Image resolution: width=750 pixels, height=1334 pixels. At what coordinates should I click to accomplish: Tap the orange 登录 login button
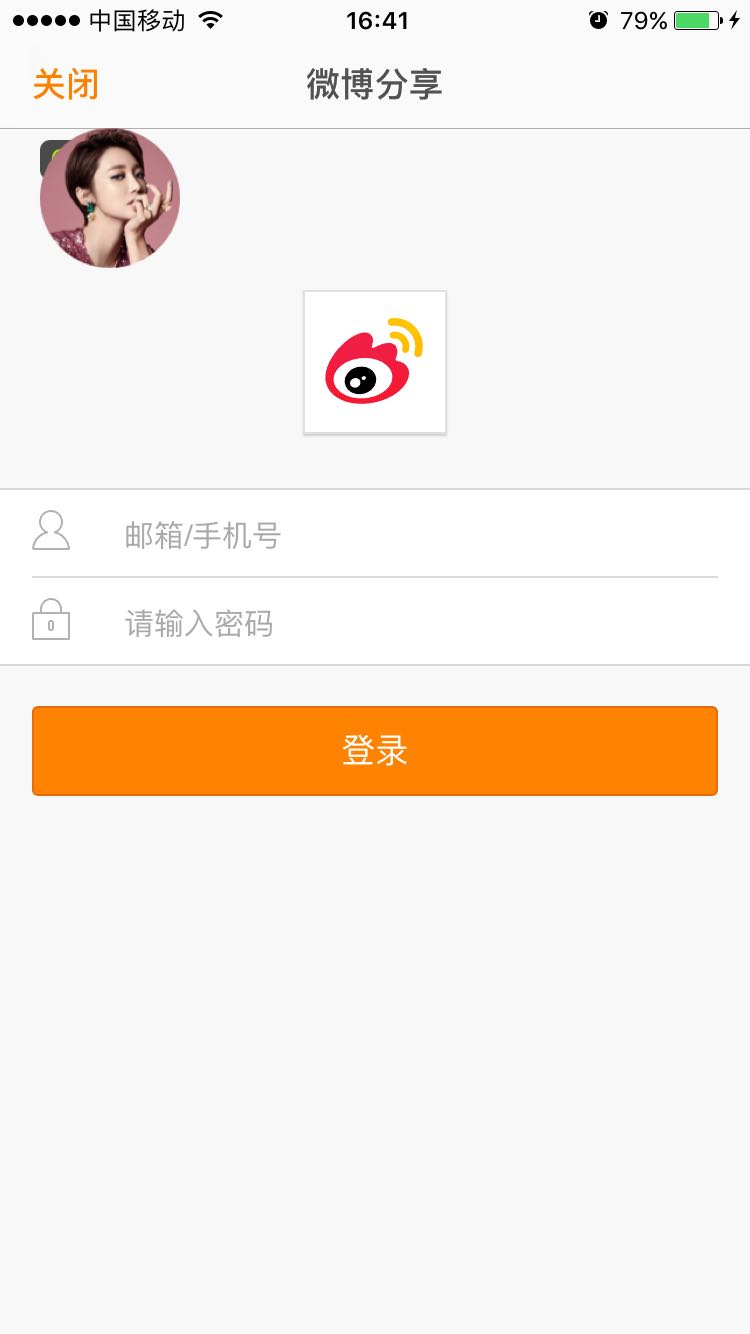tap(375, 751)
